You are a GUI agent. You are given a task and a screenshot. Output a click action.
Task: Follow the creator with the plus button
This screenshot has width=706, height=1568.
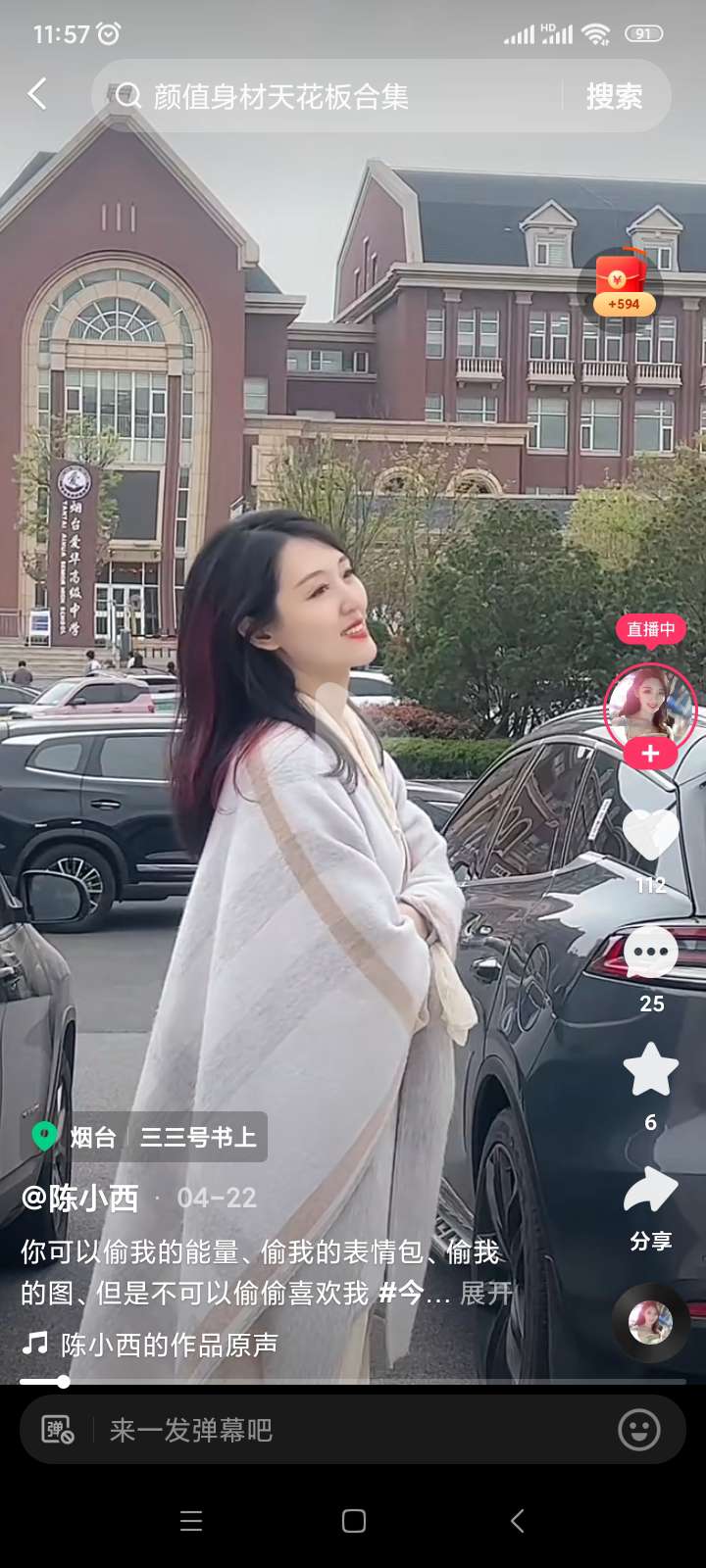649,754
